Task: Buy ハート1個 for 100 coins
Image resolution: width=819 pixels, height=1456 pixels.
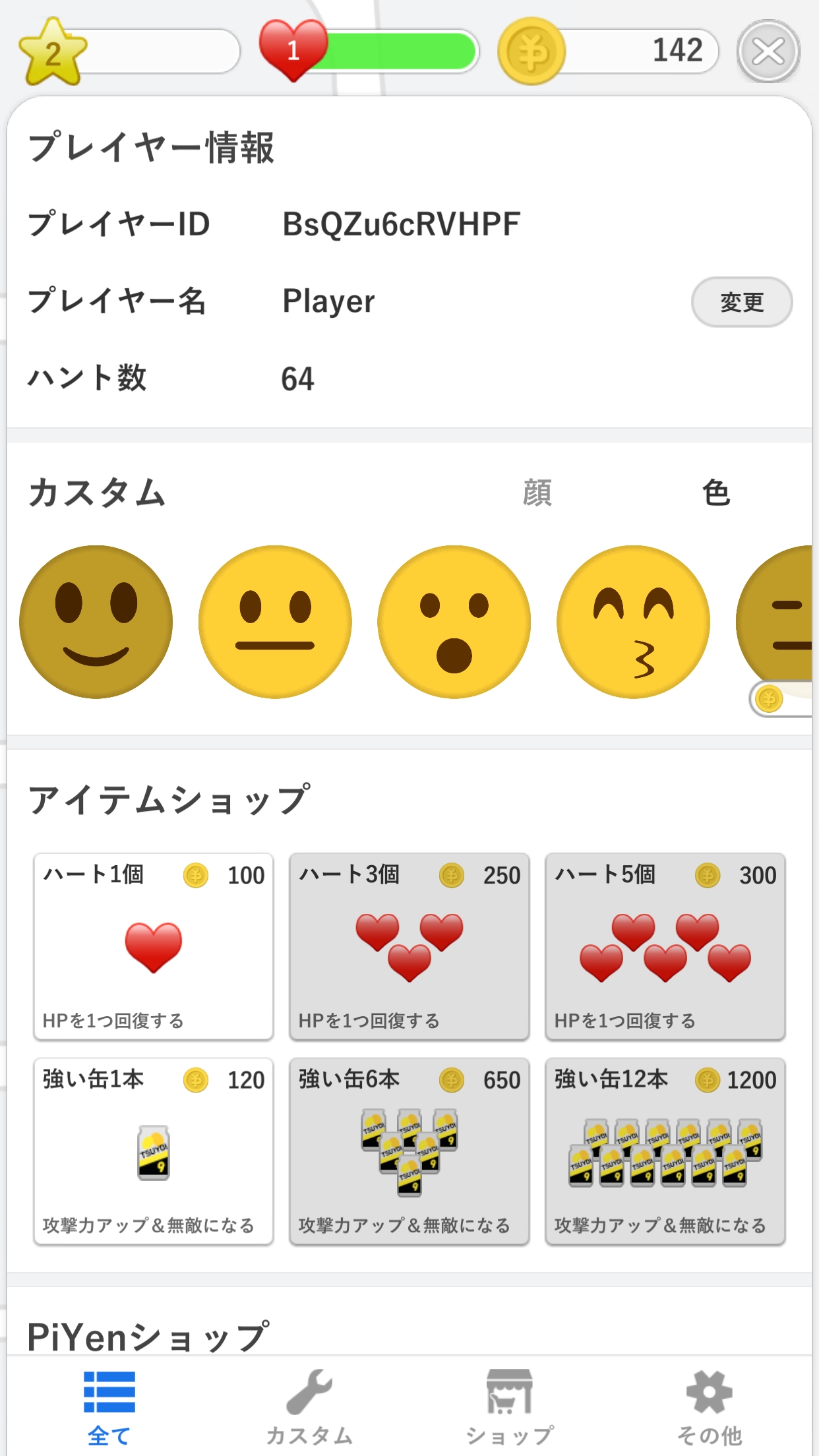Action: click(x=154, y=946)
